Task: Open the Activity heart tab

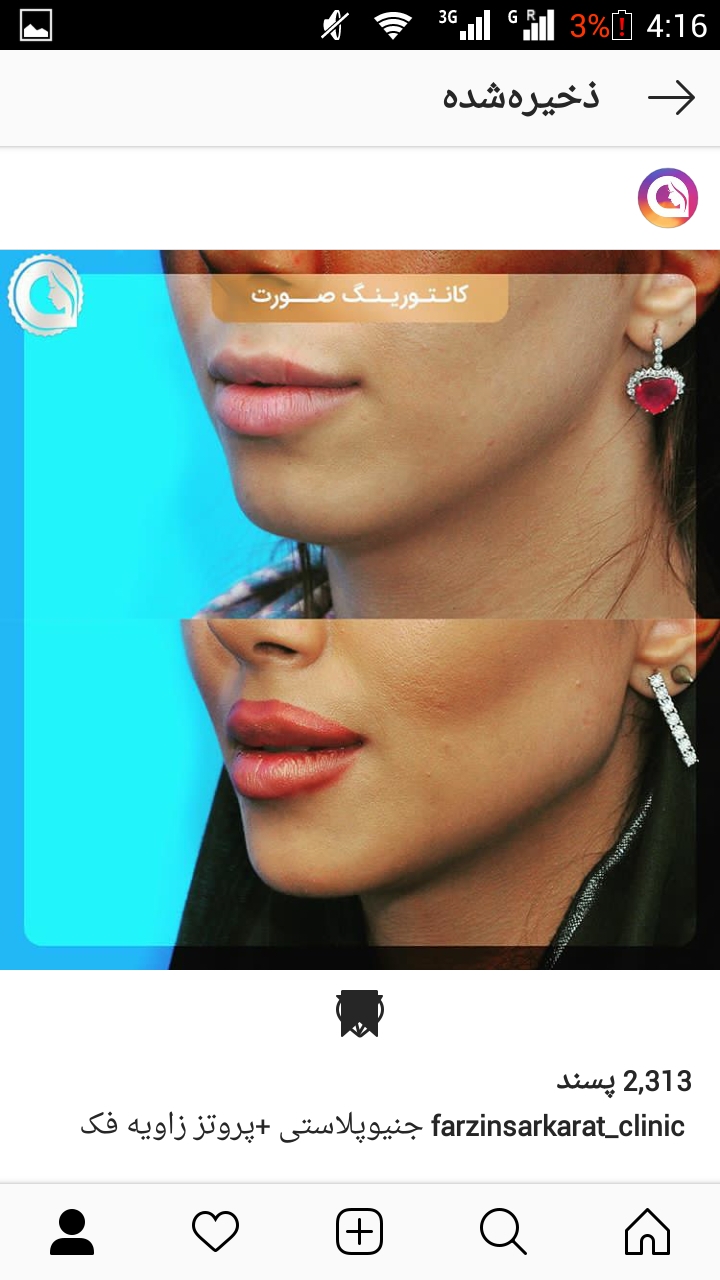Action: click(x=215, y=1232)
